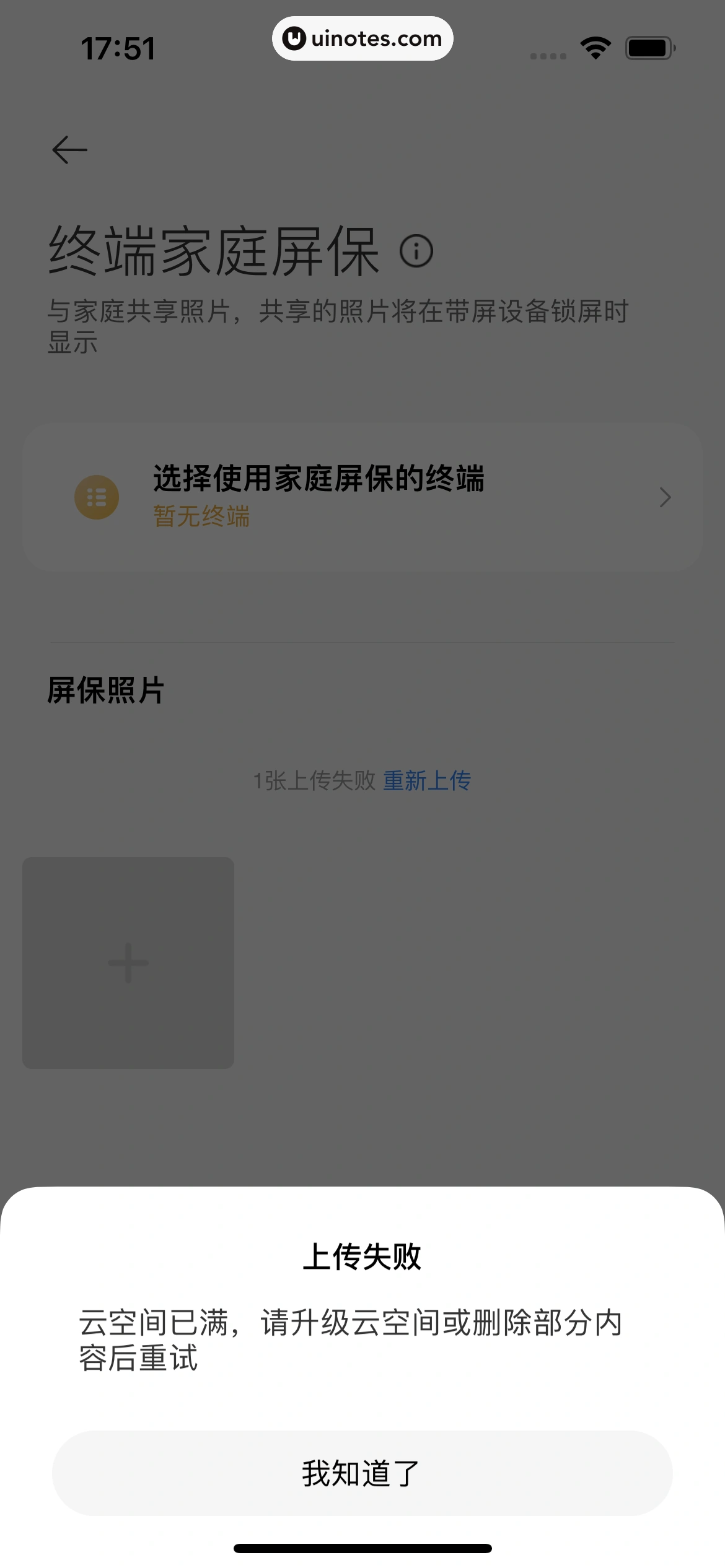Go back using the arrow icon
Viewport: 725px width, 1568px height.
pos(69,150)
